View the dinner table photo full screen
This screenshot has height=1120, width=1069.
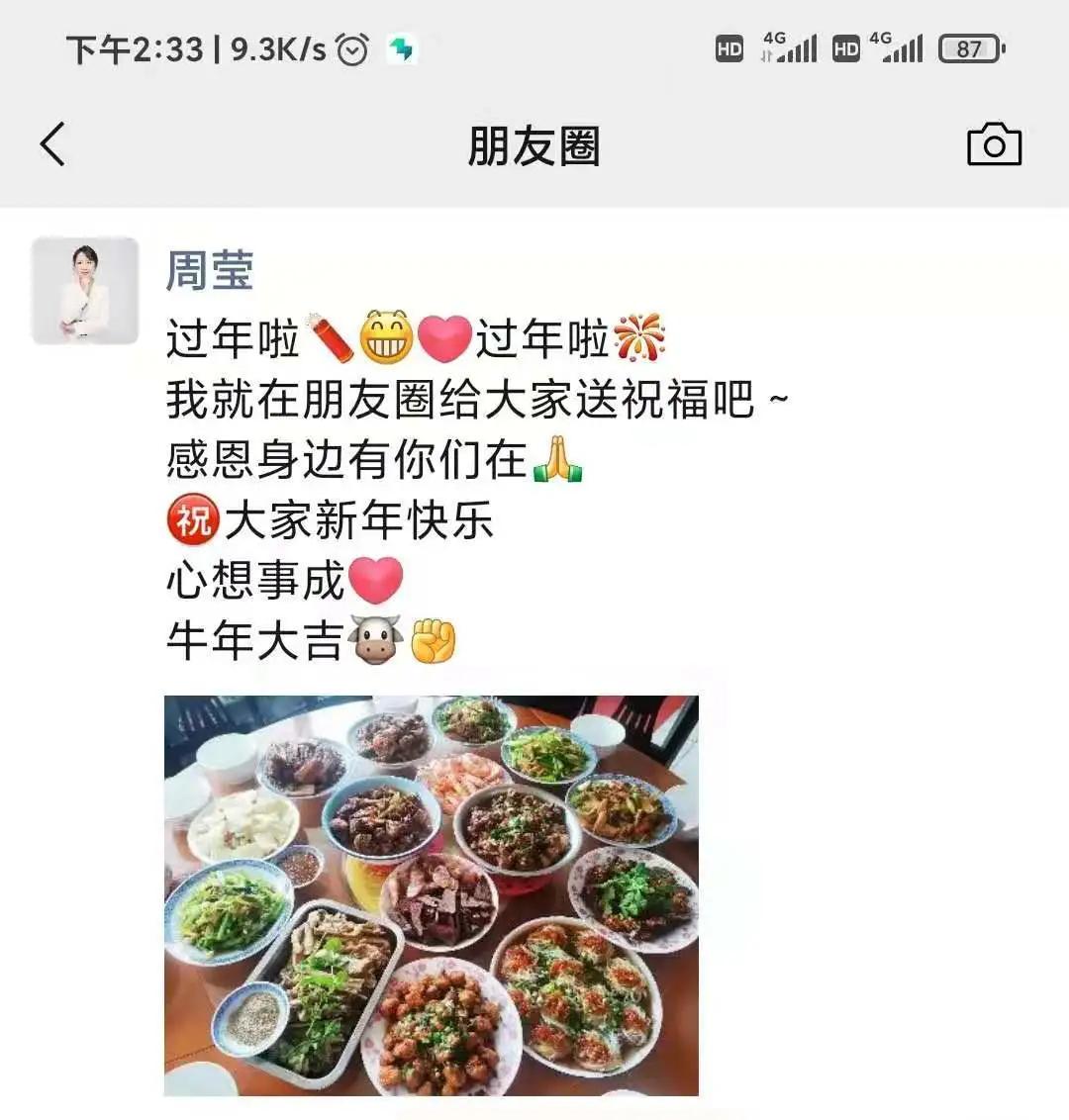tap(432, 895)
